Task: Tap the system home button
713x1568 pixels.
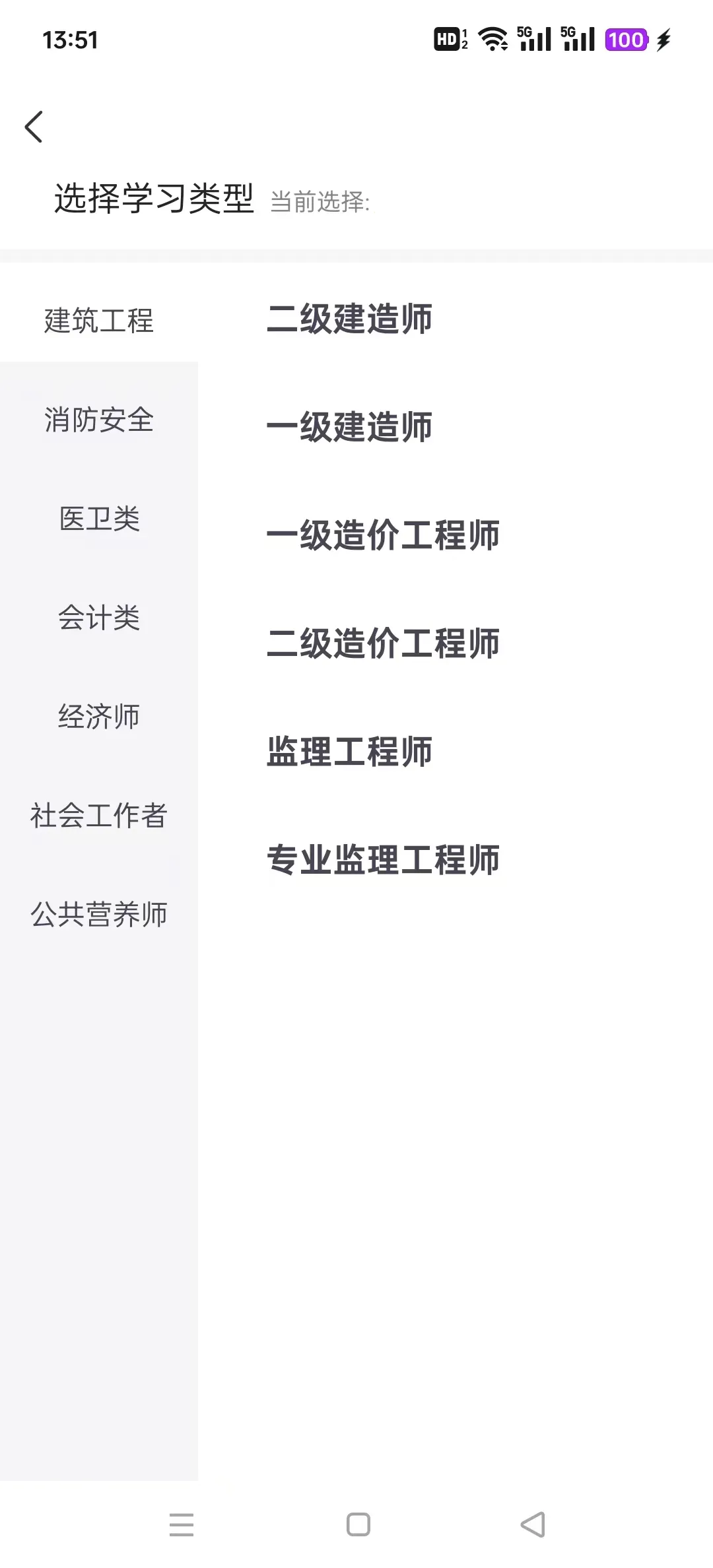Action: [358, 1524]
